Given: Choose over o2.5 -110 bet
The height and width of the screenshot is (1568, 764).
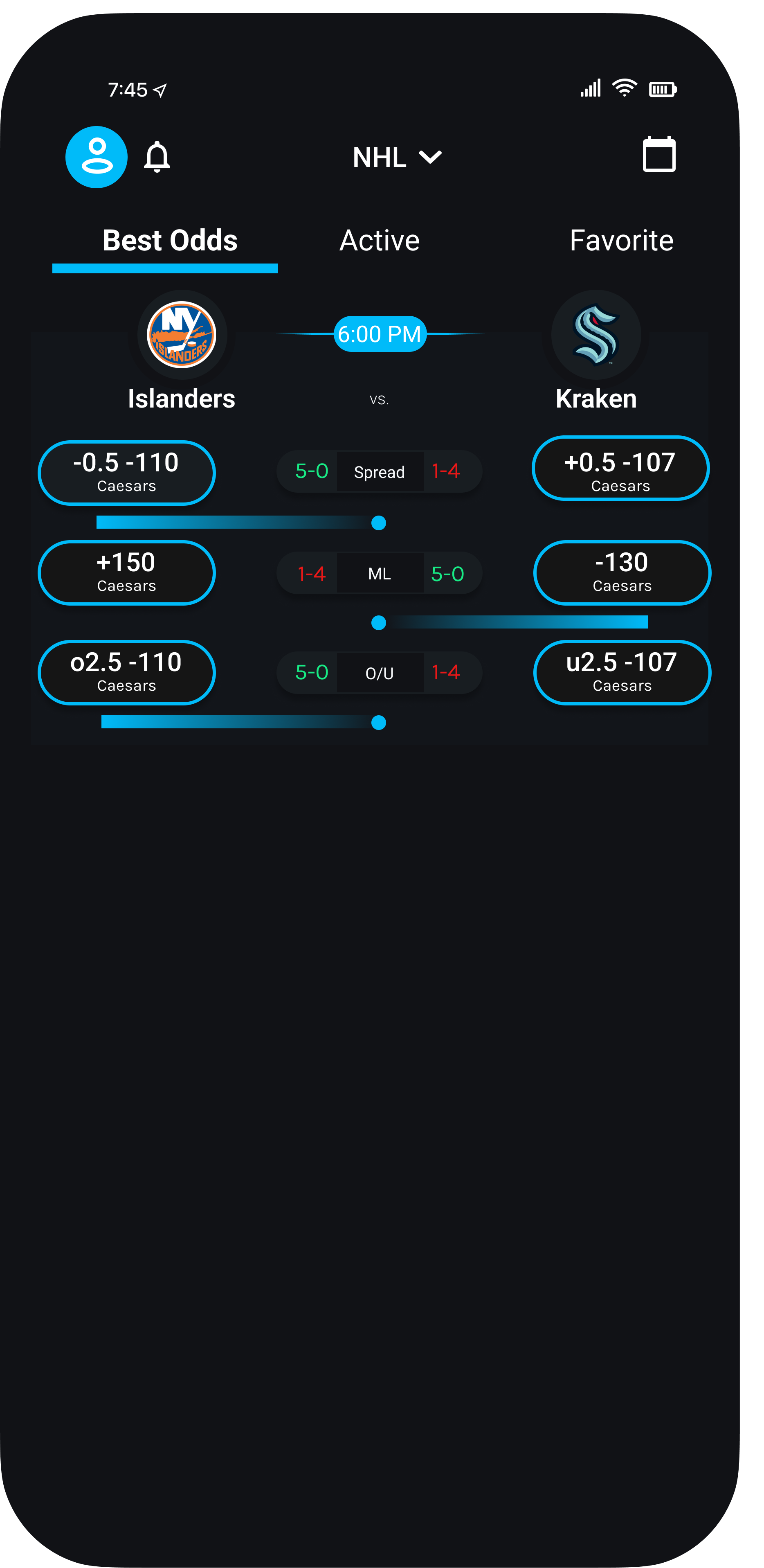Looking at the screenshot, I should pyautogui.click(x=126, y=672).
